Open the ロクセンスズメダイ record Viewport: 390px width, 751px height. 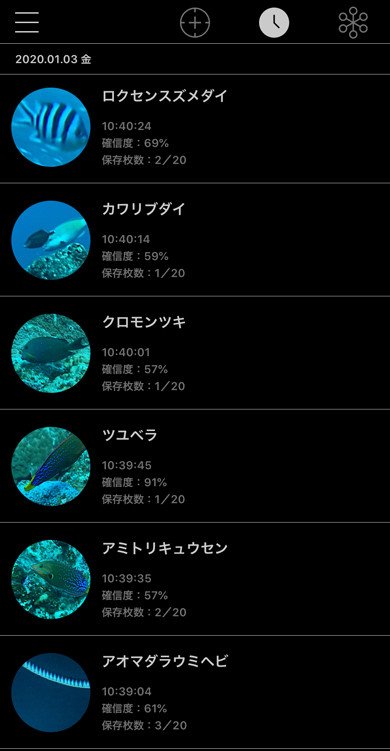[x=195, y=128]
